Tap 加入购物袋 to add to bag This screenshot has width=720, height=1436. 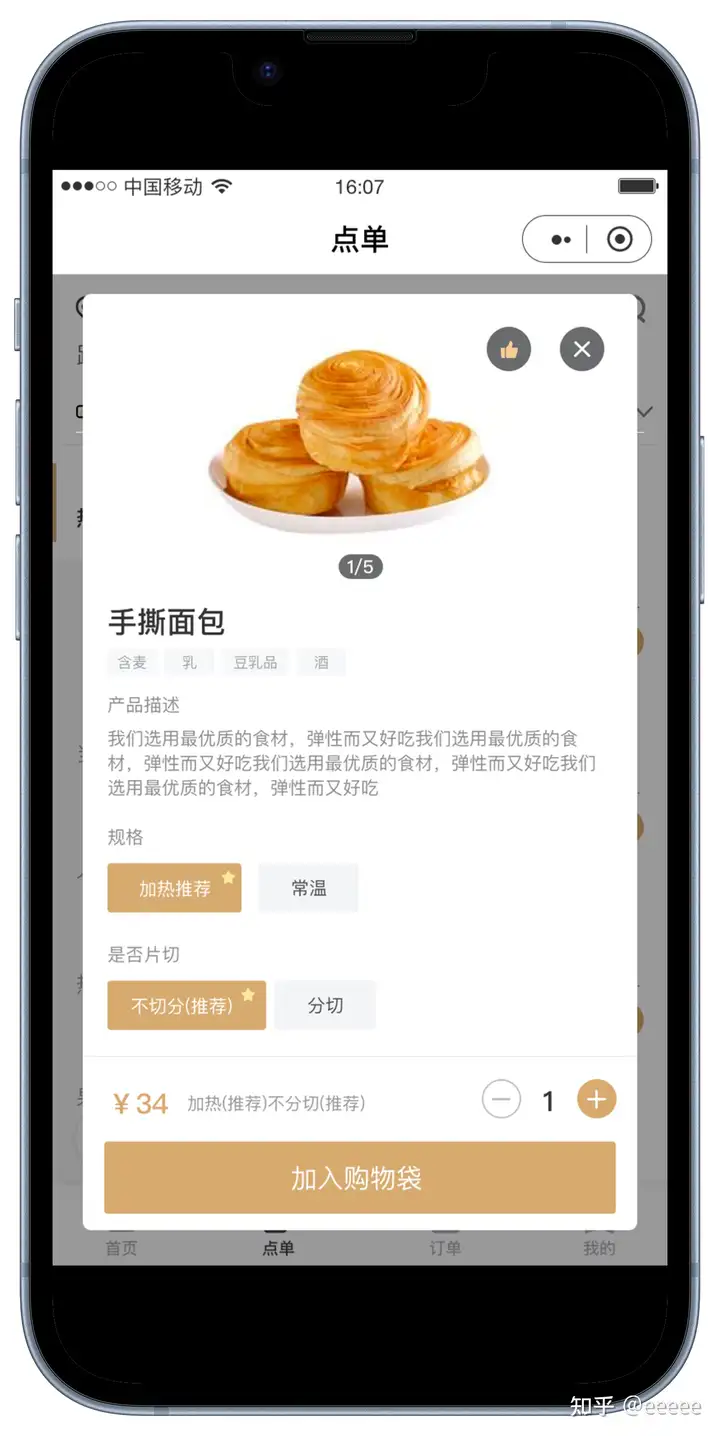[x=359, y=1178]
